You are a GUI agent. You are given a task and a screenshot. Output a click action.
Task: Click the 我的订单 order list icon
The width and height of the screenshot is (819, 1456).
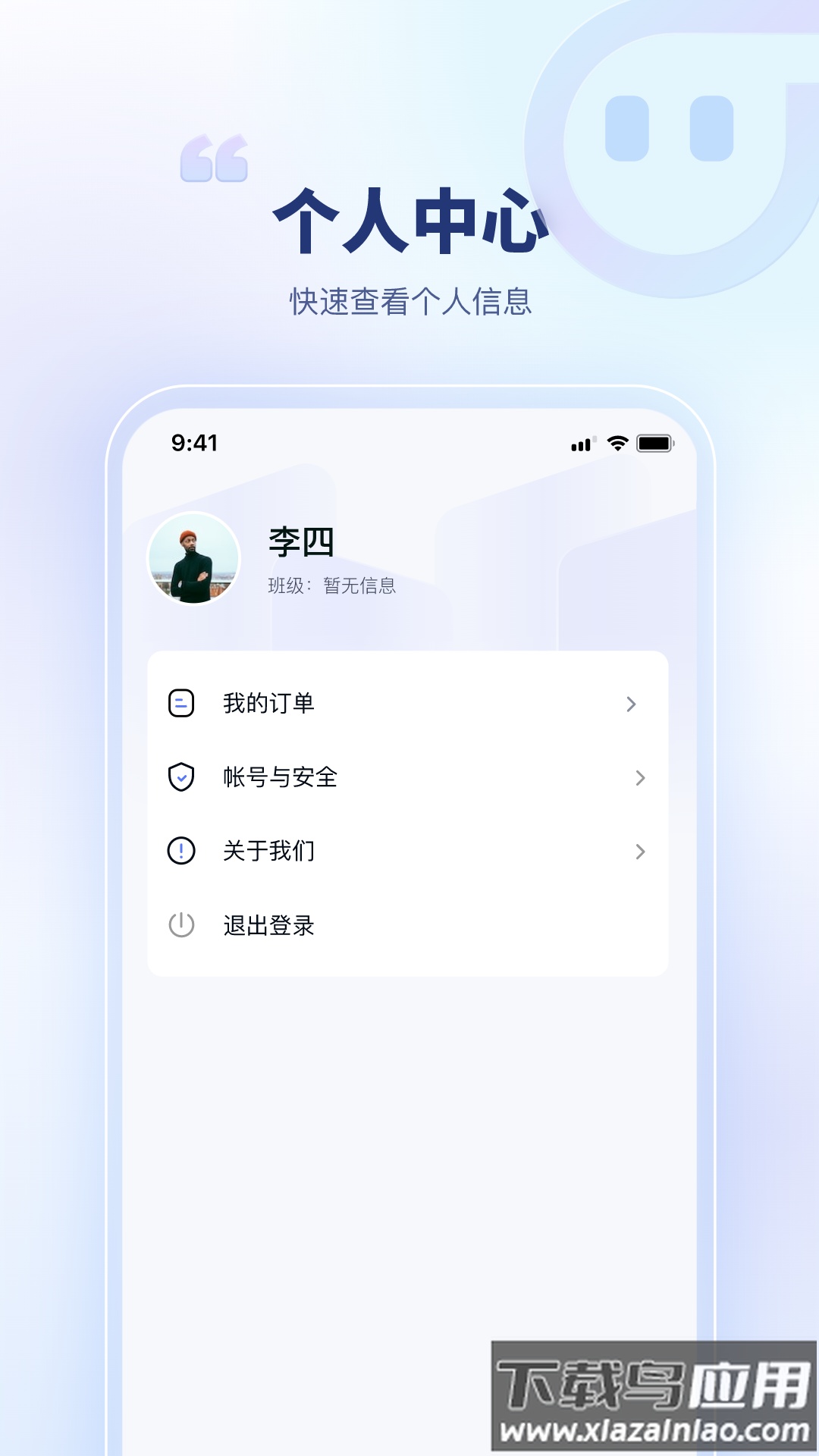180,704
